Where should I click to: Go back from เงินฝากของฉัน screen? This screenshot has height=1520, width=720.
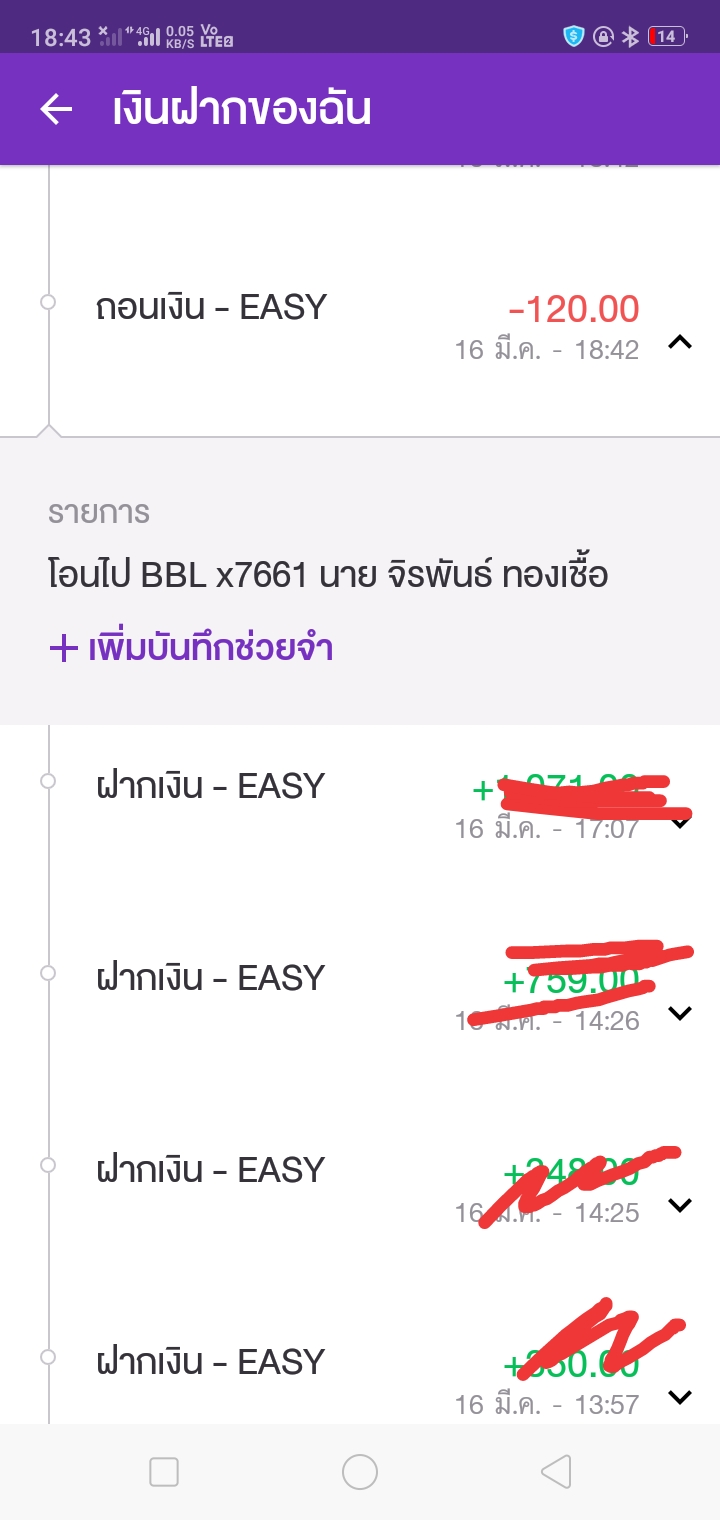point(56,109)
